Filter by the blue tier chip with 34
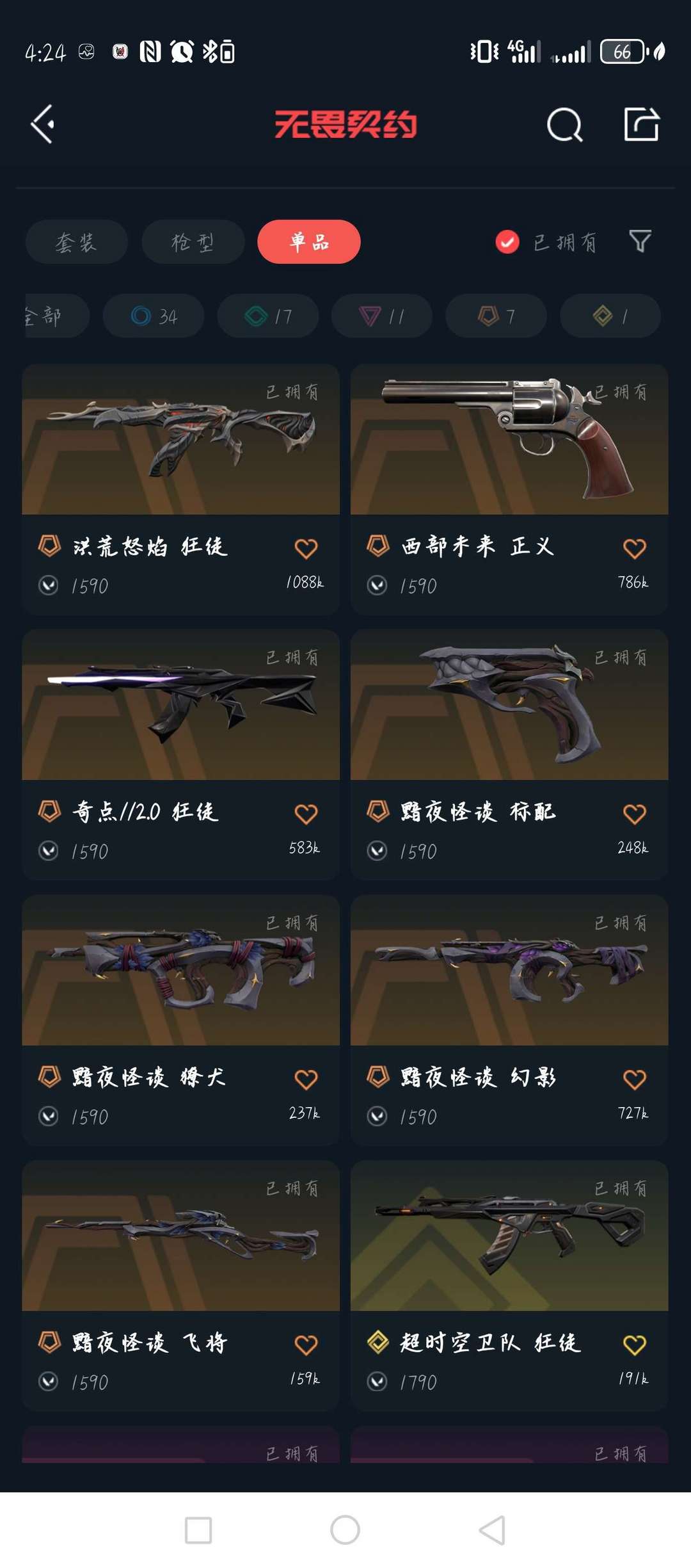Viewport: 691px width, 1568px height. [154, 316]
